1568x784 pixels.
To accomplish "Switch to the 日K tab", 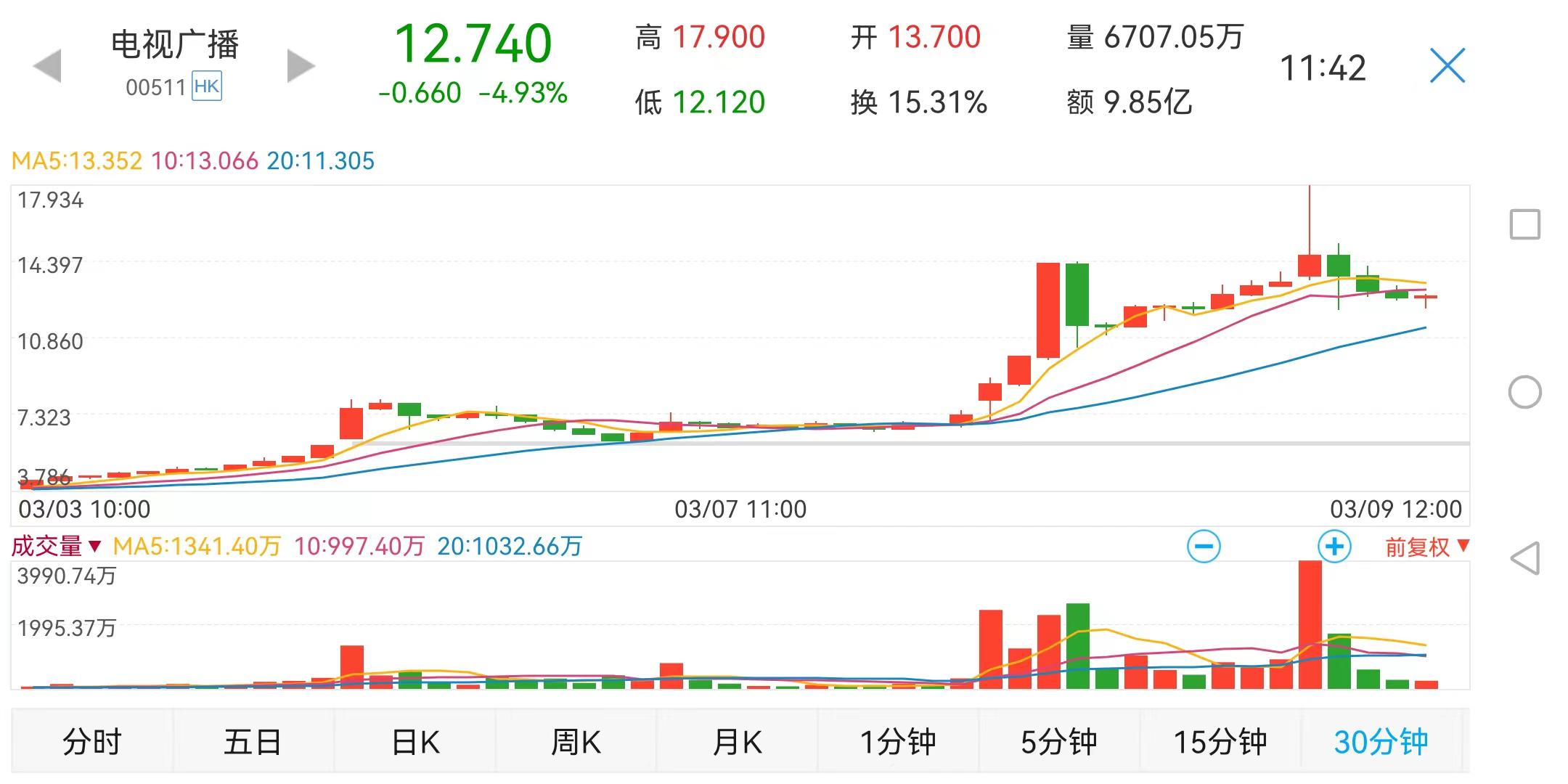I will pyautogui.click(x=415, y=742).
